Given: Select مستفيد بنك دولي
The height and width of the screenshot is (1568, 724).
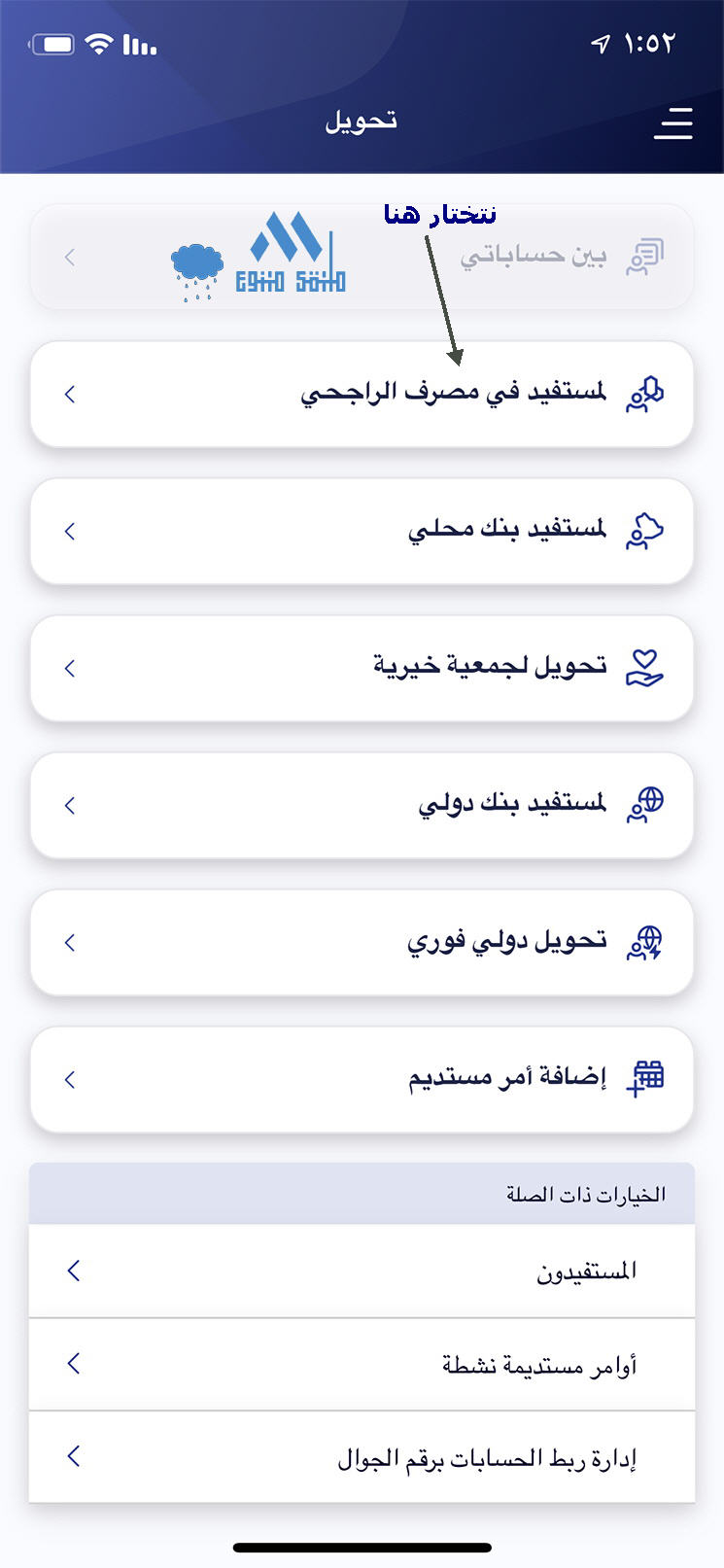Looking at the screenshot, I should 362,805.
